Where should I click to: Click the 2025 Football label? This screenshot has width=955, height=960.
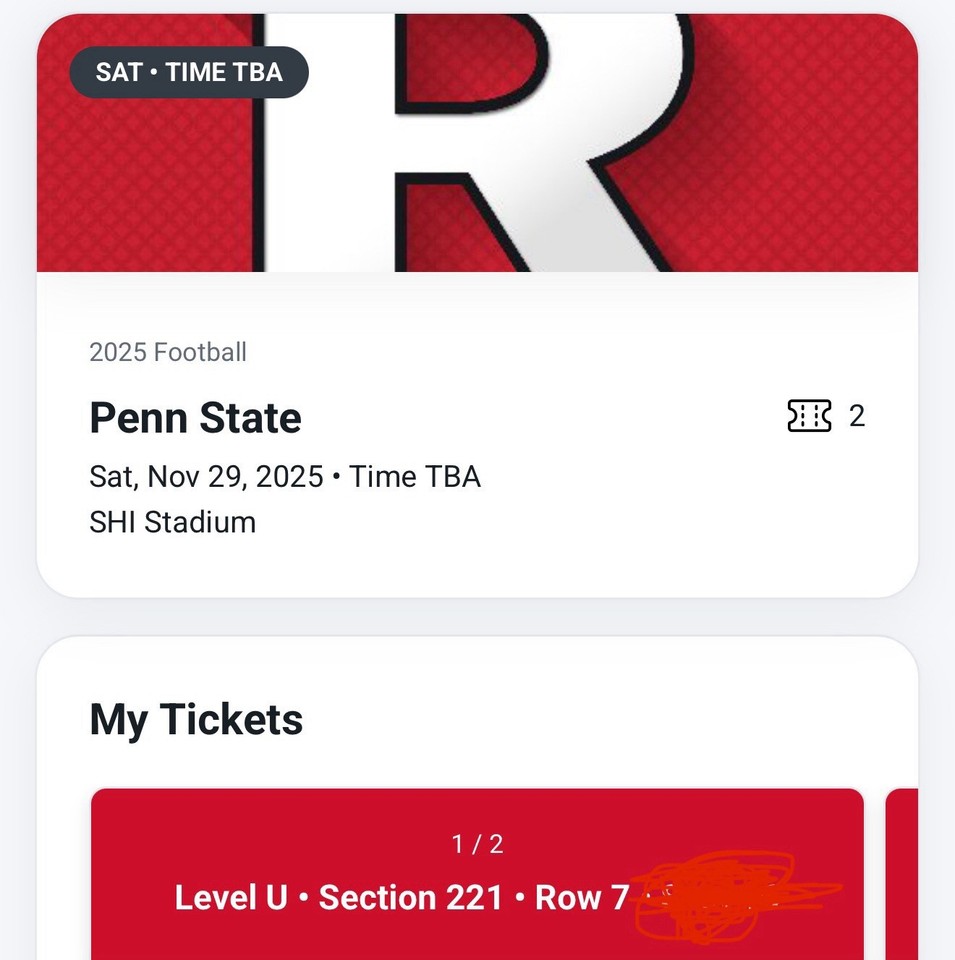(x=167, y=352)
